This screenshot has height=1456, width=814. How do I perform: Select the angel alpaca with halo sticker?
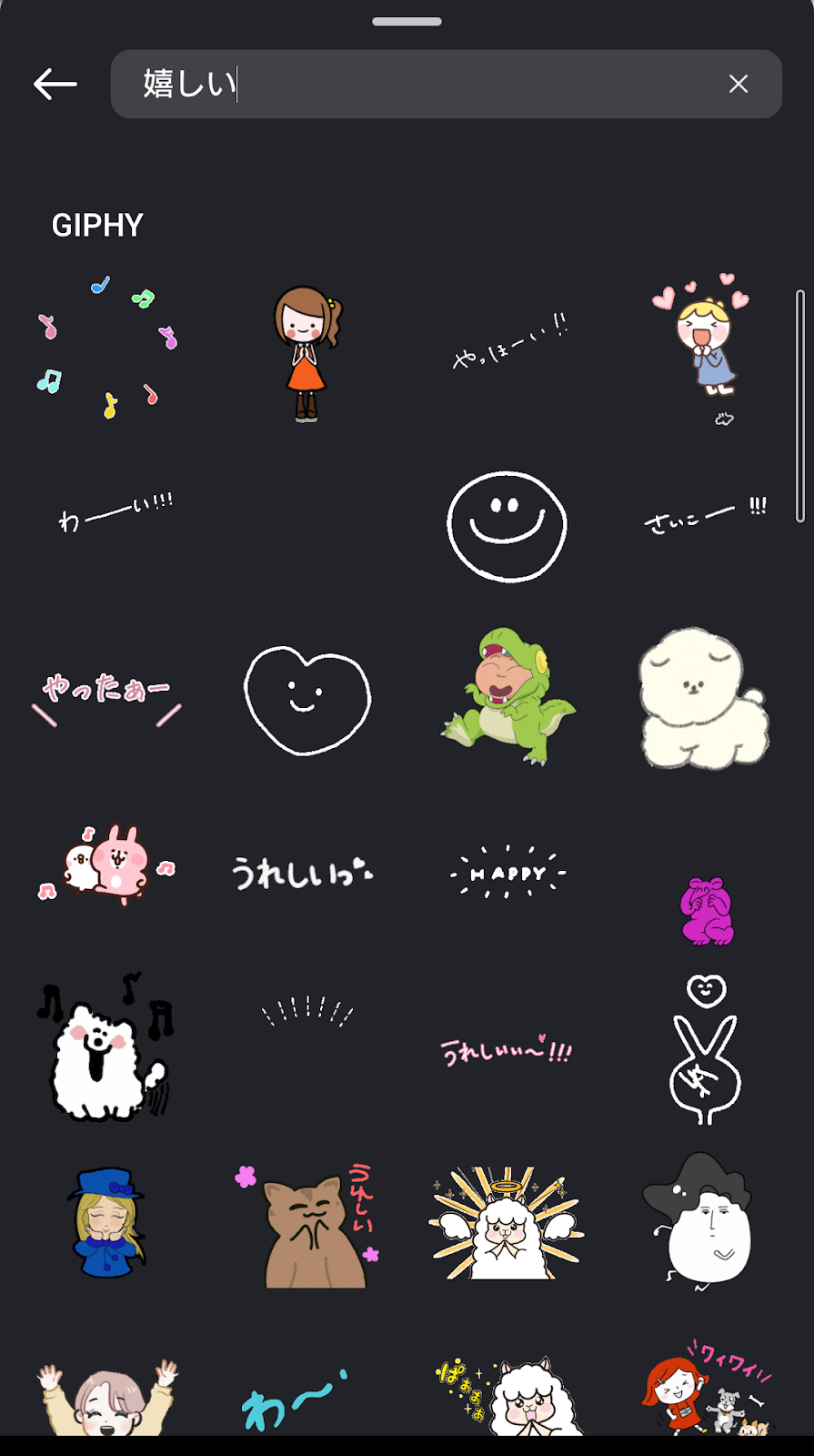[506, 1225]
